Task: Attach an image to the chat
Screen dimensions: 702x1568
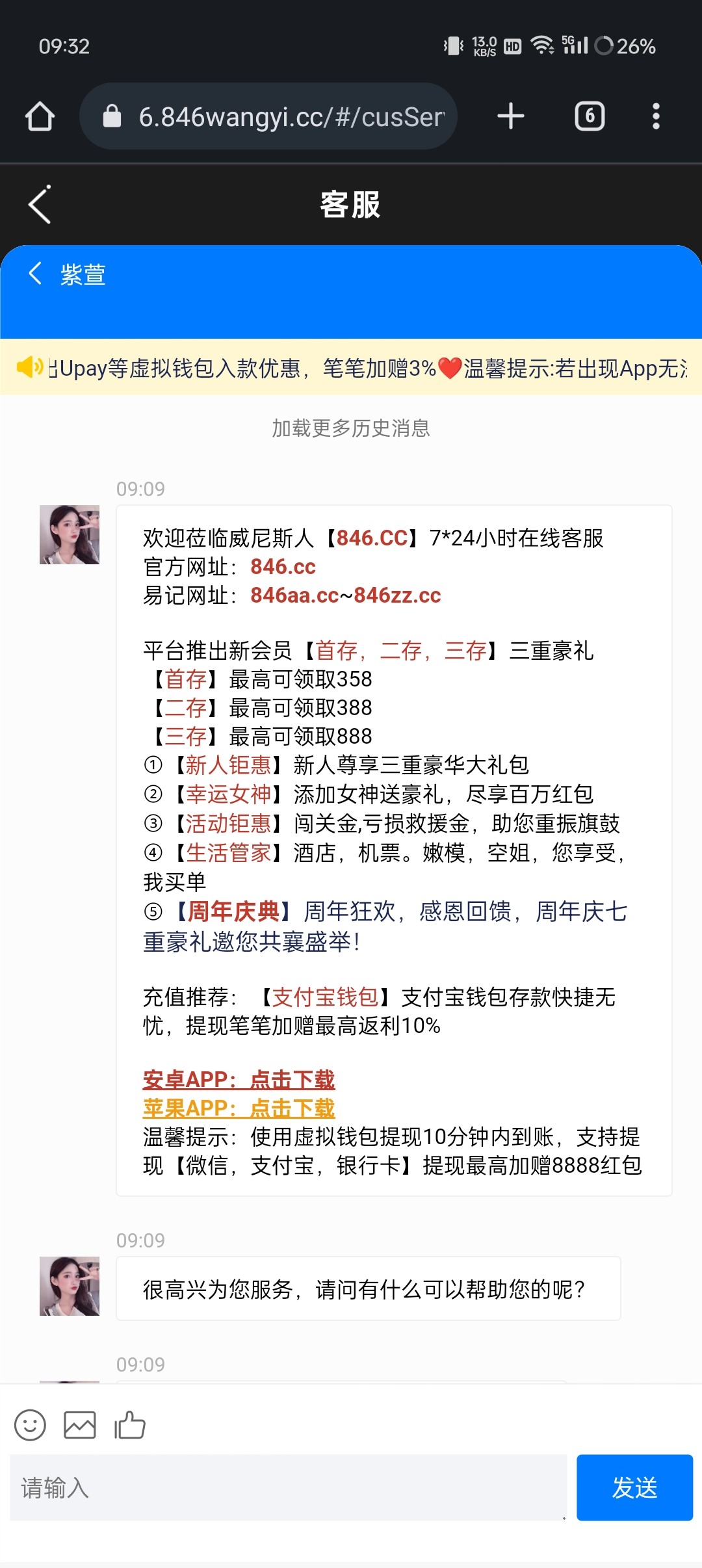Action: pos(80,1425)
